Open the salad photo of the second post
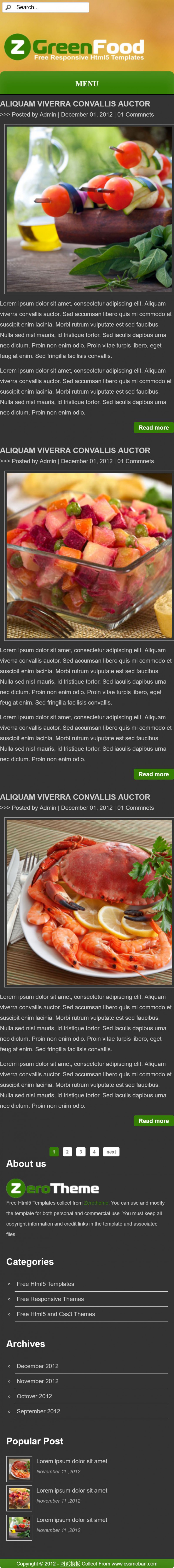Screen dimensions: 174x1568 [89, 555]
